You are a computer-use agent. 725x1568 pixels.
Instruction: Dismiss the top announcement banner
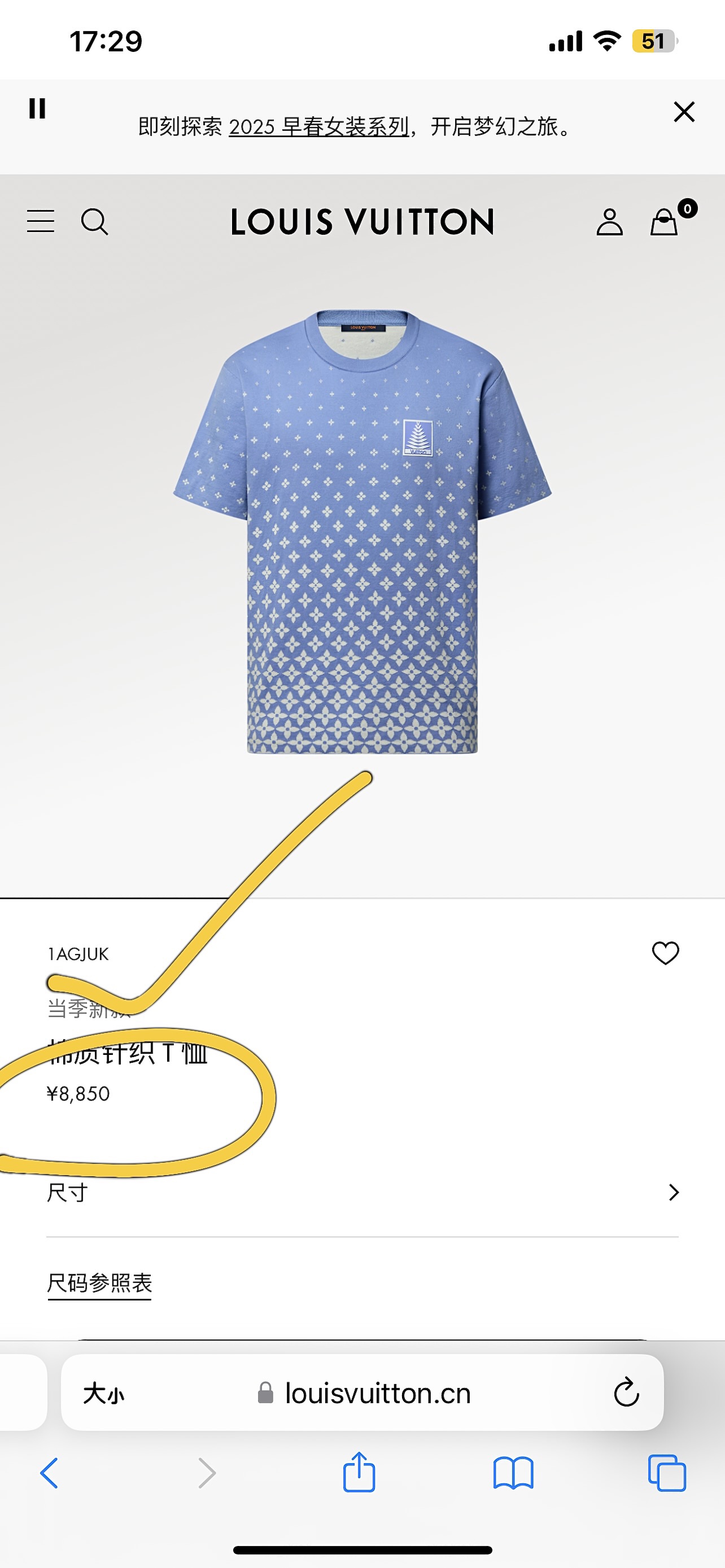point(684,112)
